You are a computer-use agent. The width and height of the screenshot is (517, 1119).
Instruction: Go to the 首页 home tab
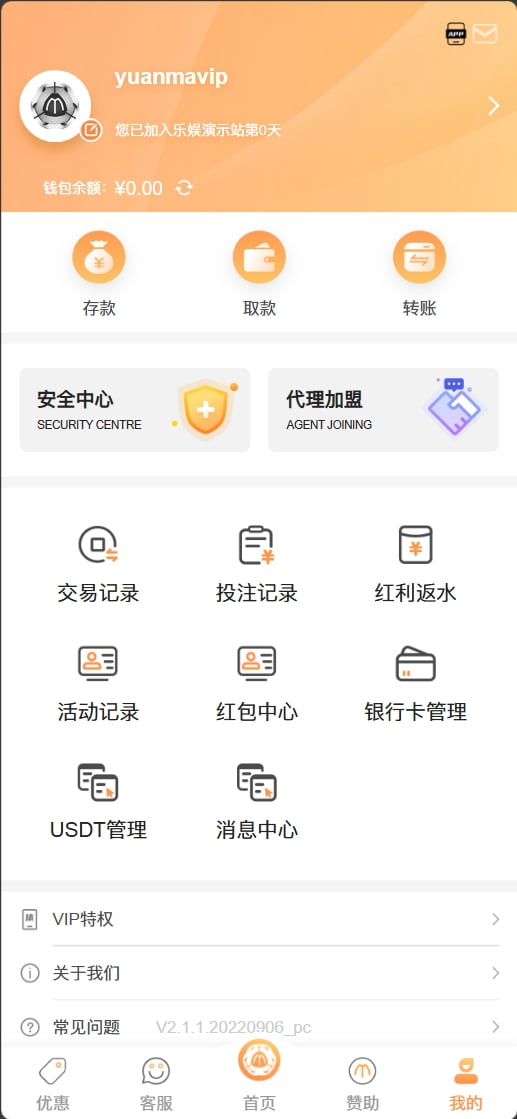tap(258, 1076)
